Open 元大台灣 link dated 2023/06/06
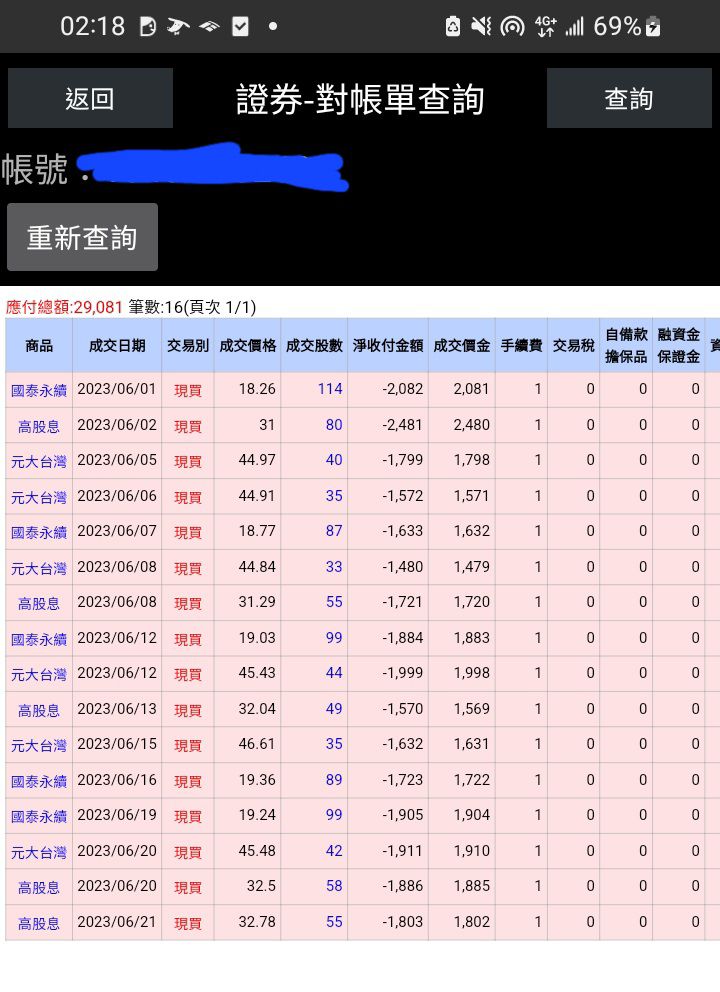720x992 pixels. [39, 497]
